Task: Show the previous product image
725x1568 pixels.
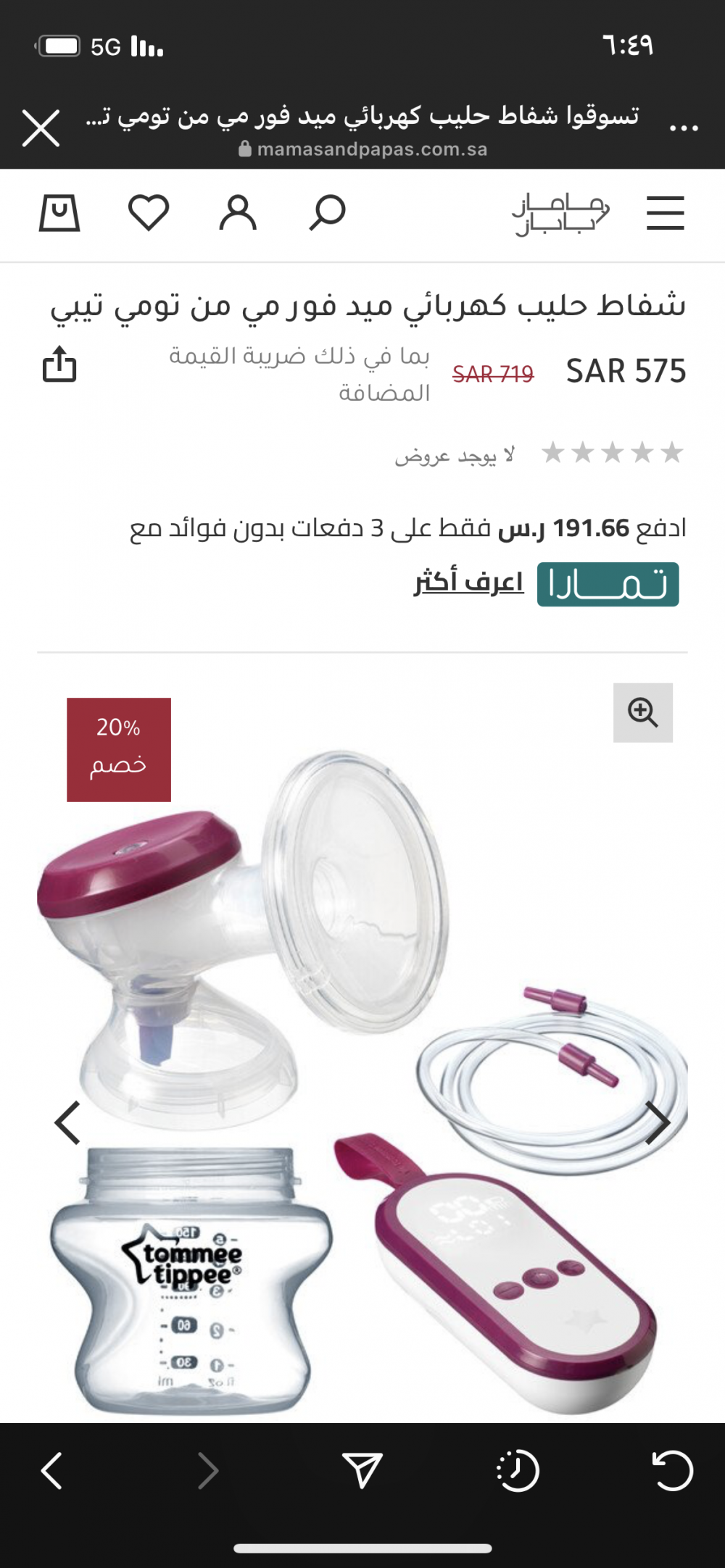Action: pyautogui.click(x=67, y=1122)
